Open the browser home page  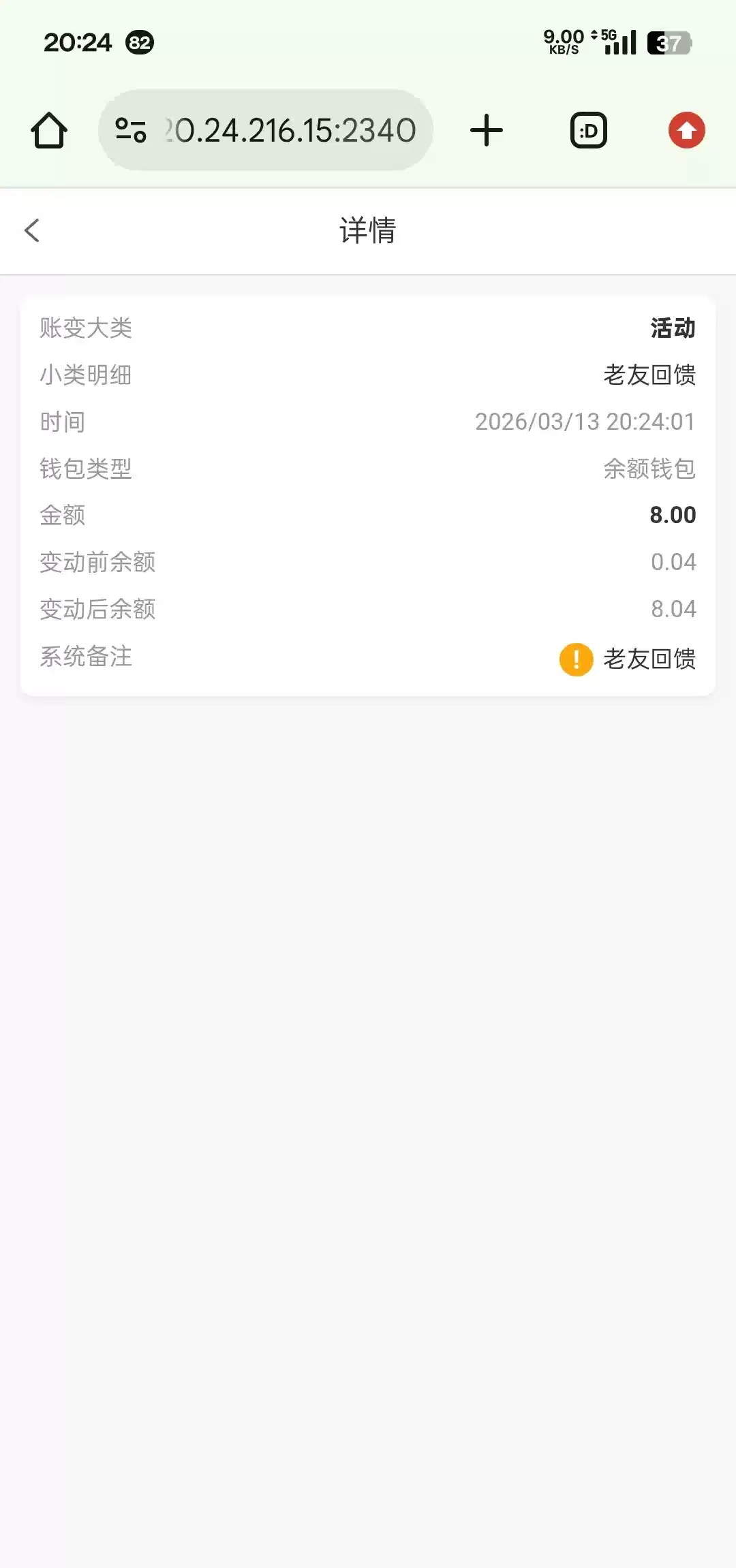(49, 130)
